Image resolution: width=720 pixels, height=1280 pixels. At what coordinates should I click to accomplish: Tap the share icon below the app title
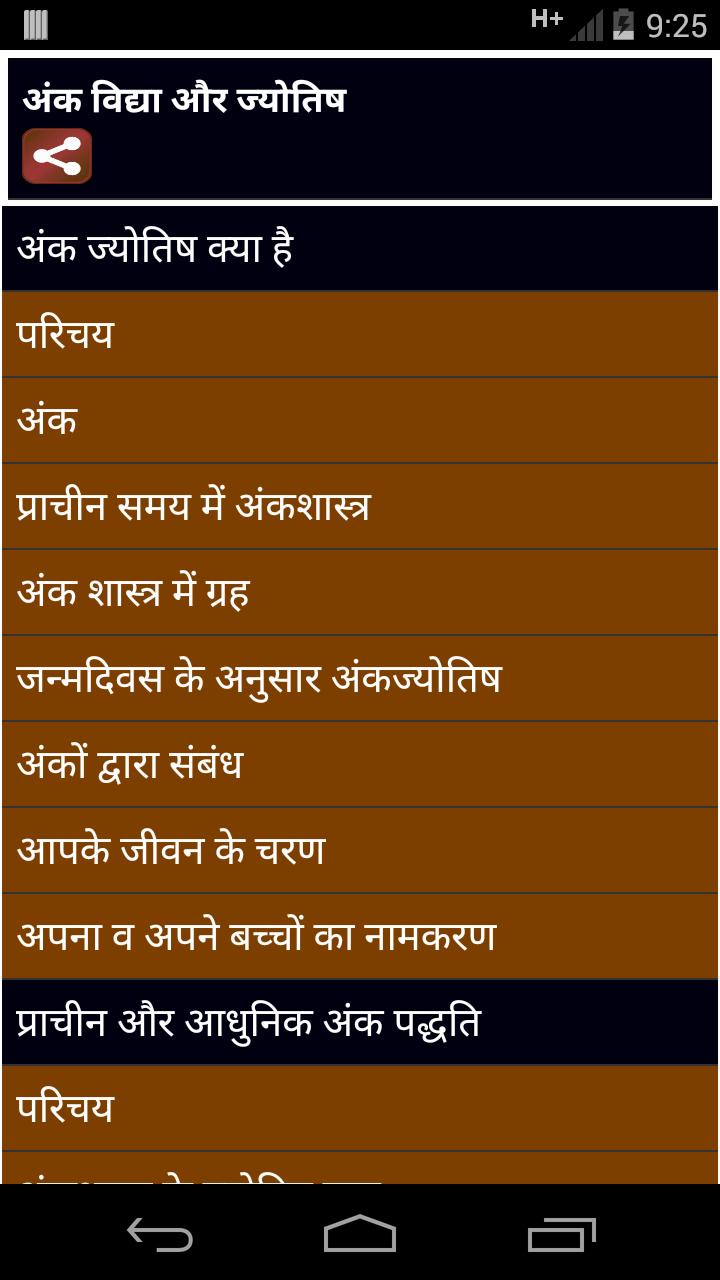57,156
